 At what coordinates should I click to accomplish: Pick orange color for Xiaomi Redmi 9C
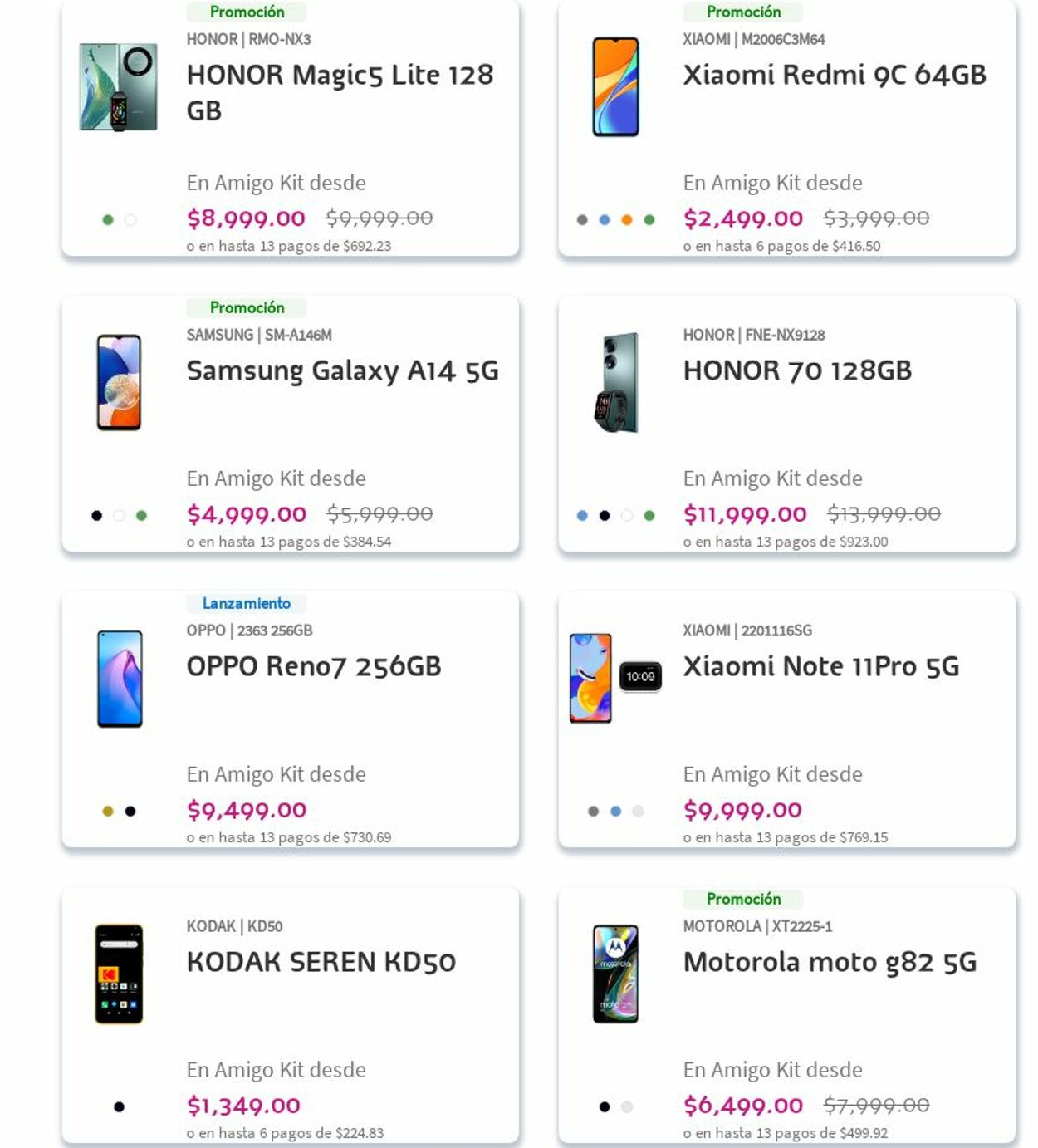(627, 220)
